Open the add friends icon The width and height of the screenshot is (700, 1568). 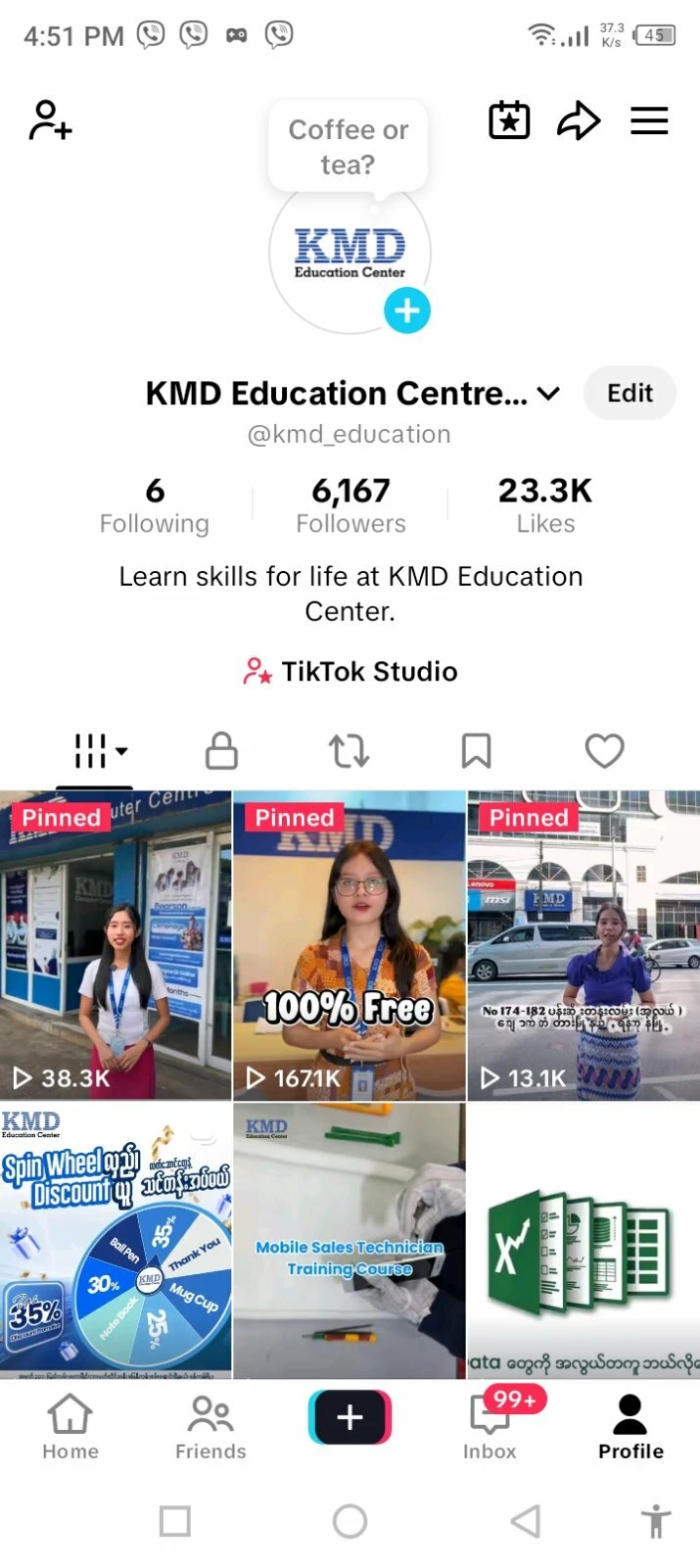pyautogui.click(x=50, y=120)
